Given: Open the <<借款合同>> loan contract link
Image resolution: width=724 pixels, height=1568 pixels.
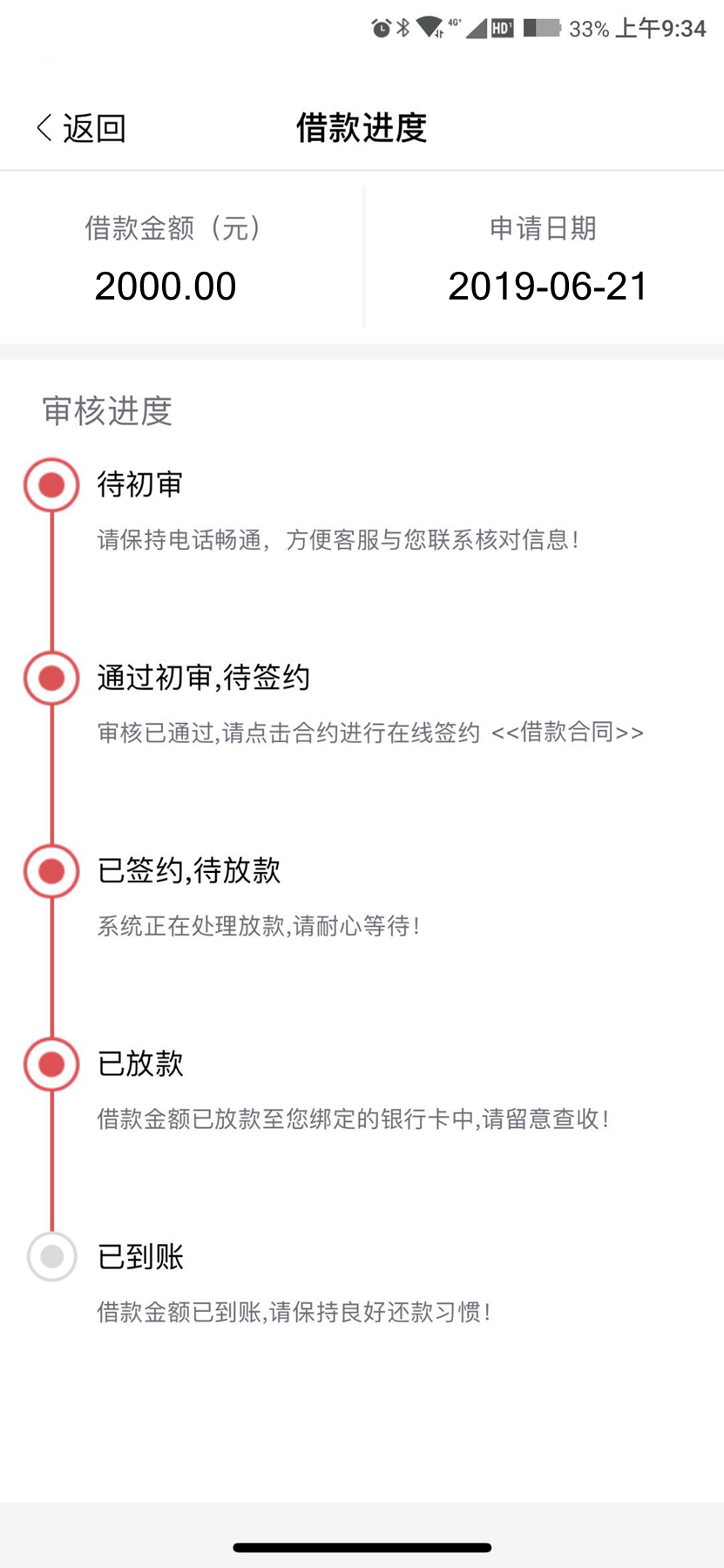Looking at the screenshot, I should pyautogui.click(x=567, y=733).
